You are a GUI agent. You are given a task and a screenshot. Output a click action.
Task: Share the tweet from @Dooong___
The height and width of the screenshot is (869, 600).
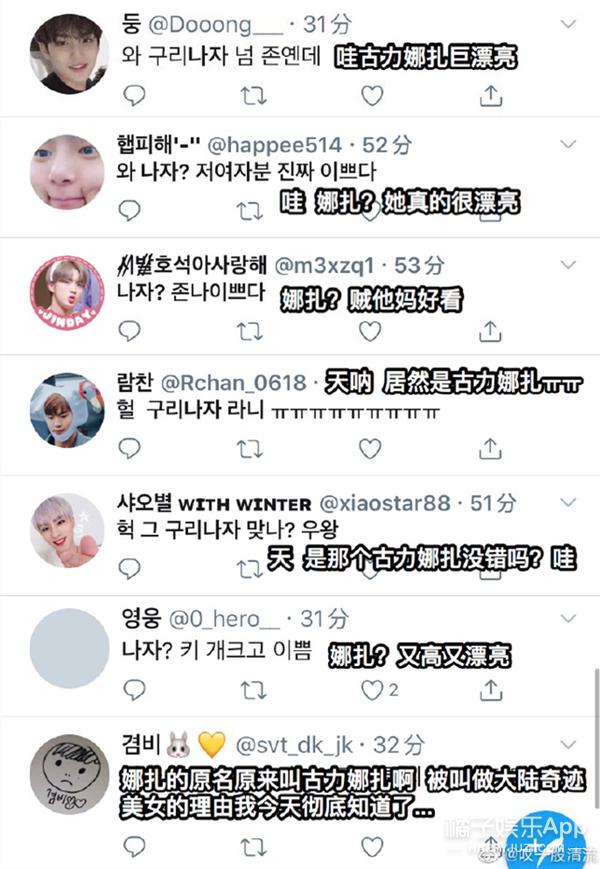pyautogui.click(x=491, y=95)
